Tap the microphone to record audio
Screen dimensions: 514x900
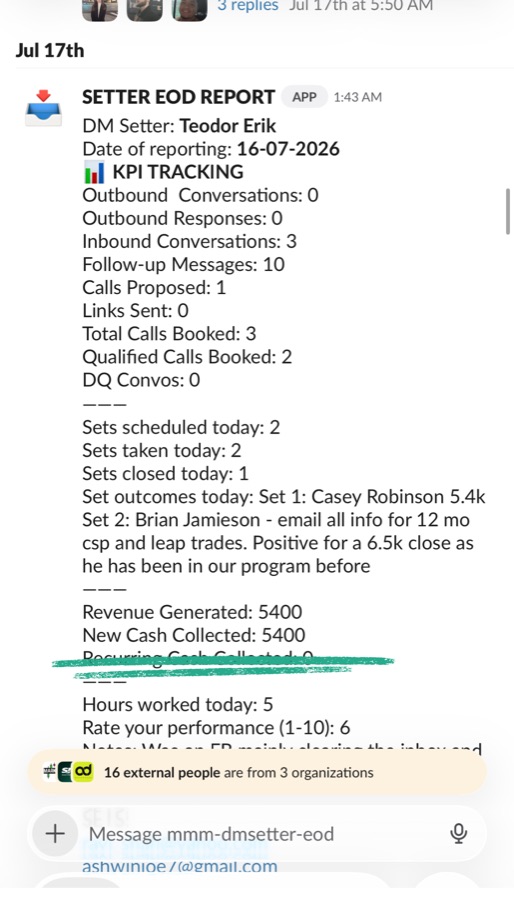[x=458, y=833]
